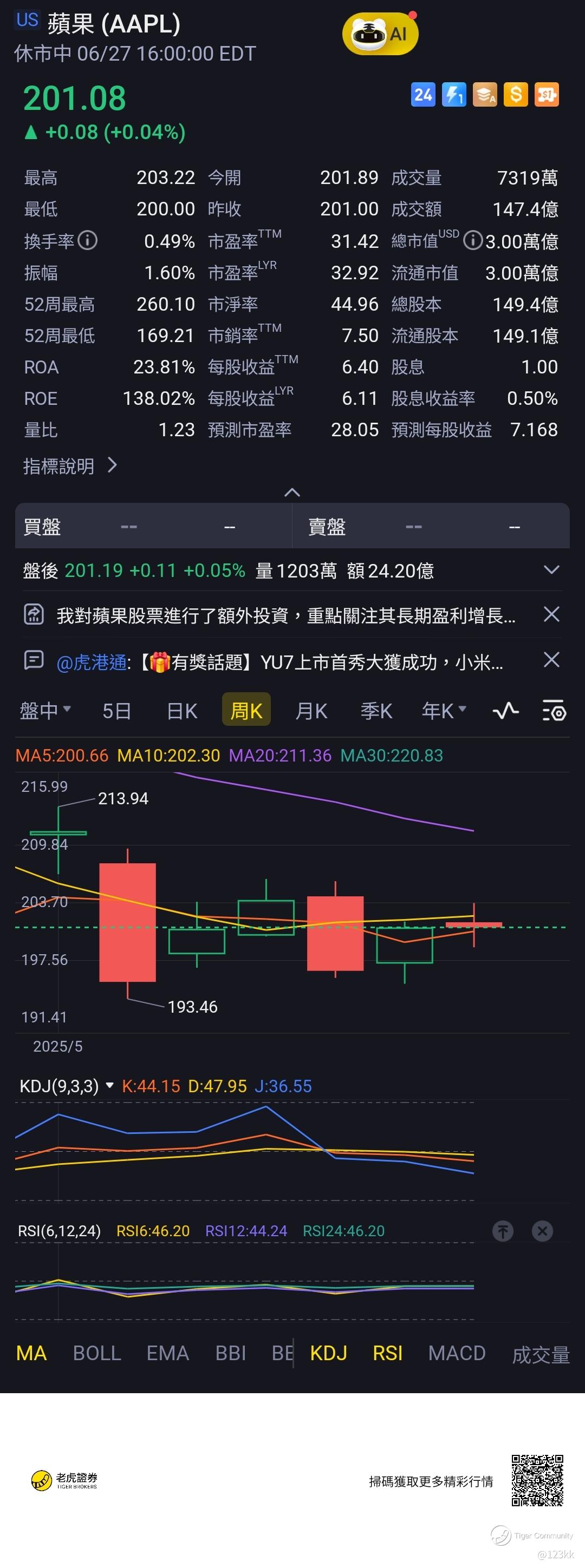The height and width of the screenshot is (1568, 585).
Task: Collapse the stock details panel
Action: 292,492
